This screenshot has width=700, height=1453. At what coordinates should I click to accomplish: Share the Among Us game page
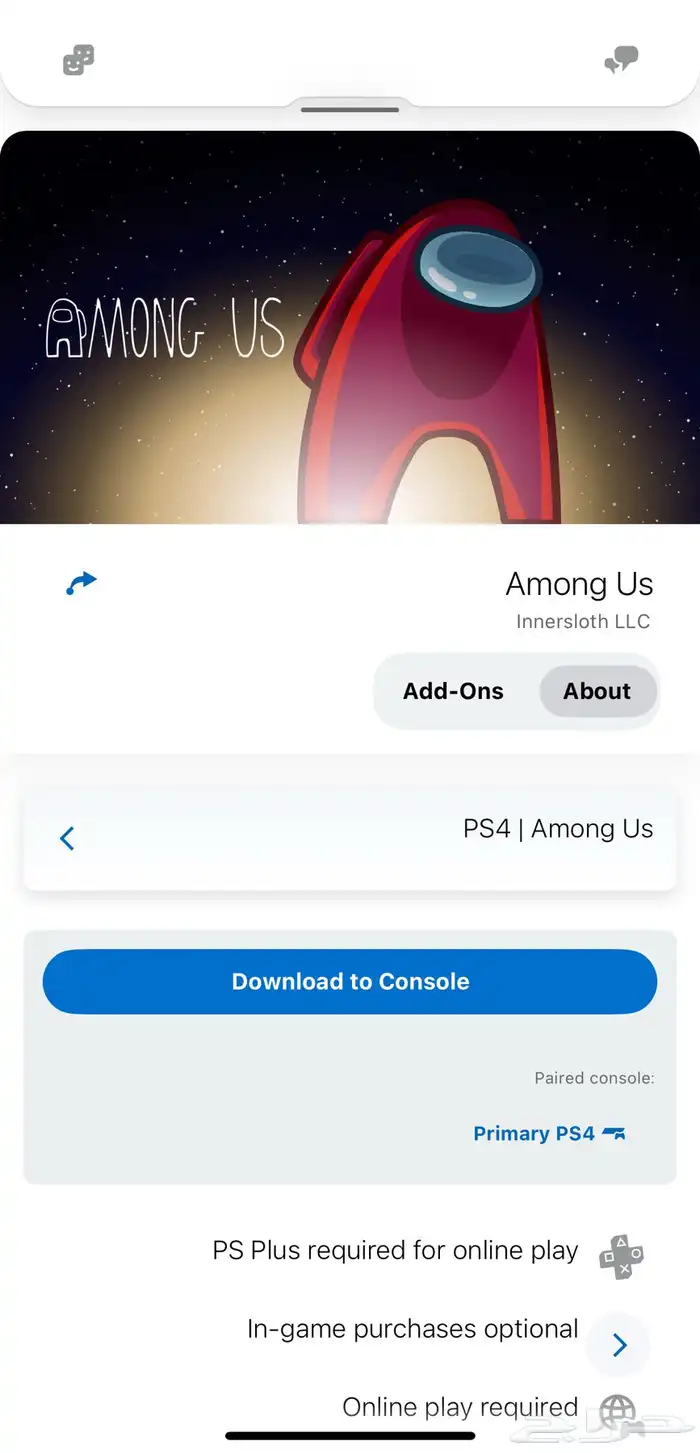[81, 583]
